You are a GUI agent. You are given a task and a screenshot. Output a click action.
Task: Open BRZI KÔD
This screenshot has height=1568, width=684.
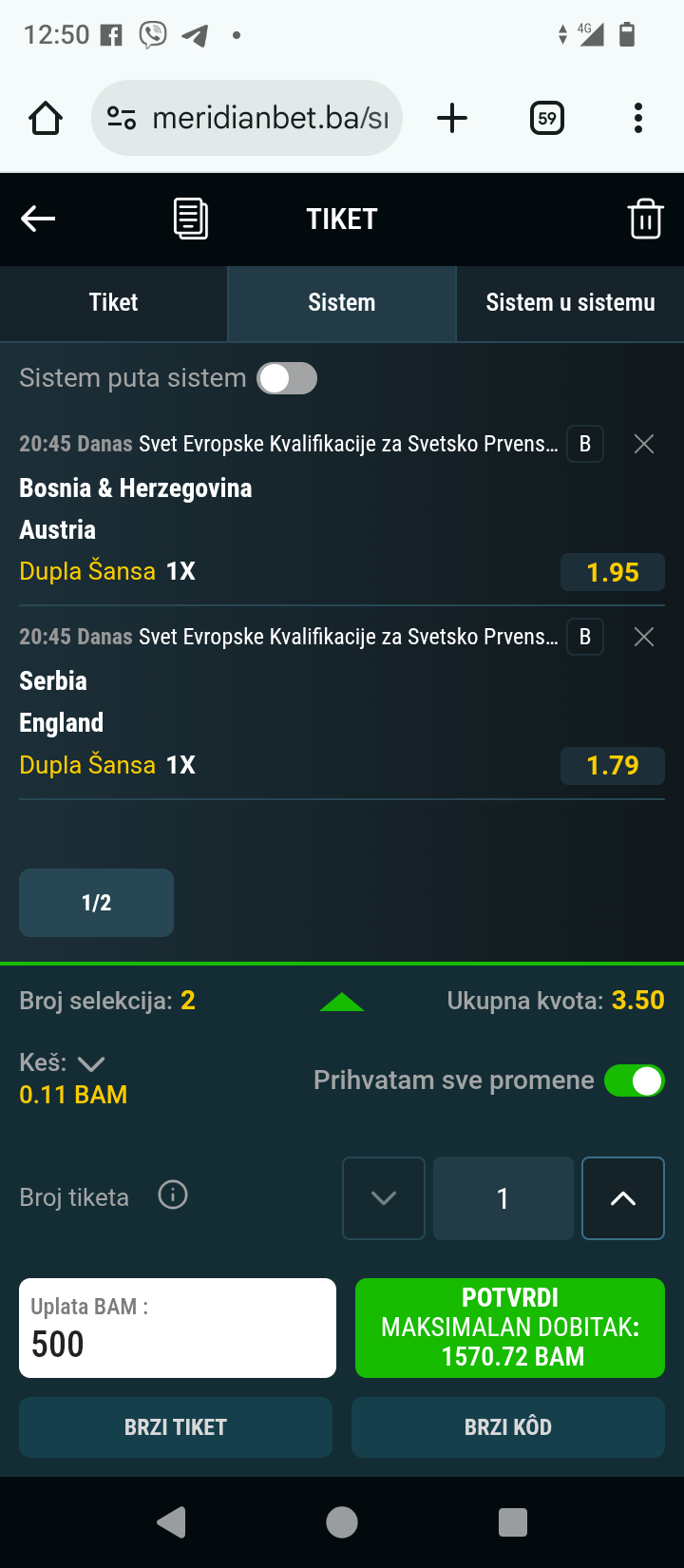pos(508,1427)
